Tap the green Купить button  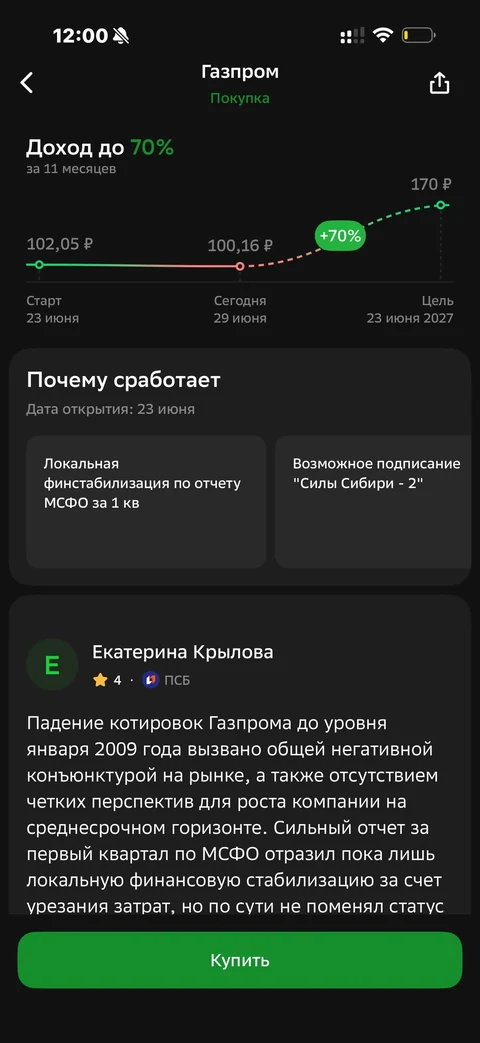click(240, 960)
